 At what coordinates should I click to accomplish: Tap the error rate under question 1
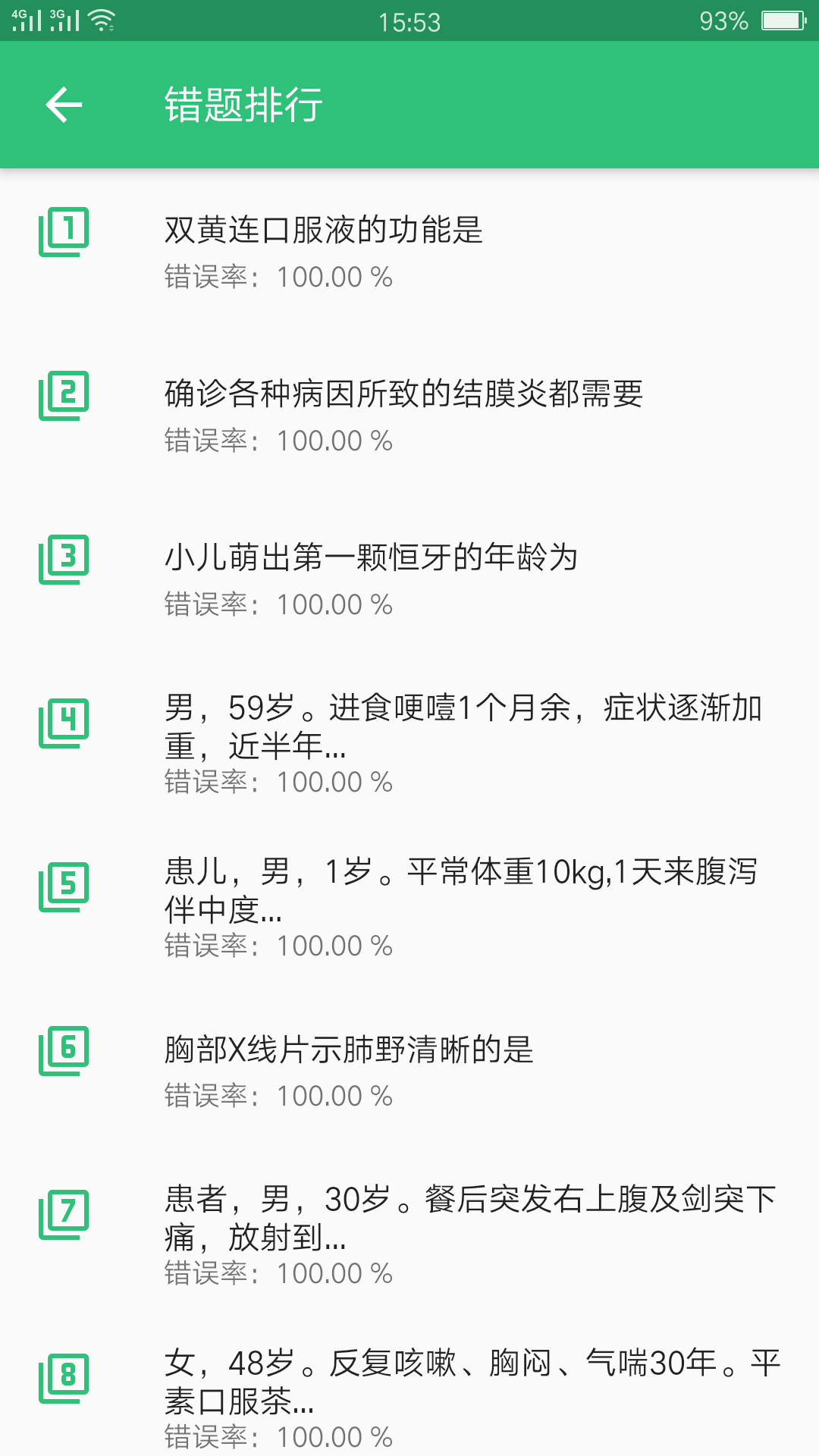pos(277,277)
